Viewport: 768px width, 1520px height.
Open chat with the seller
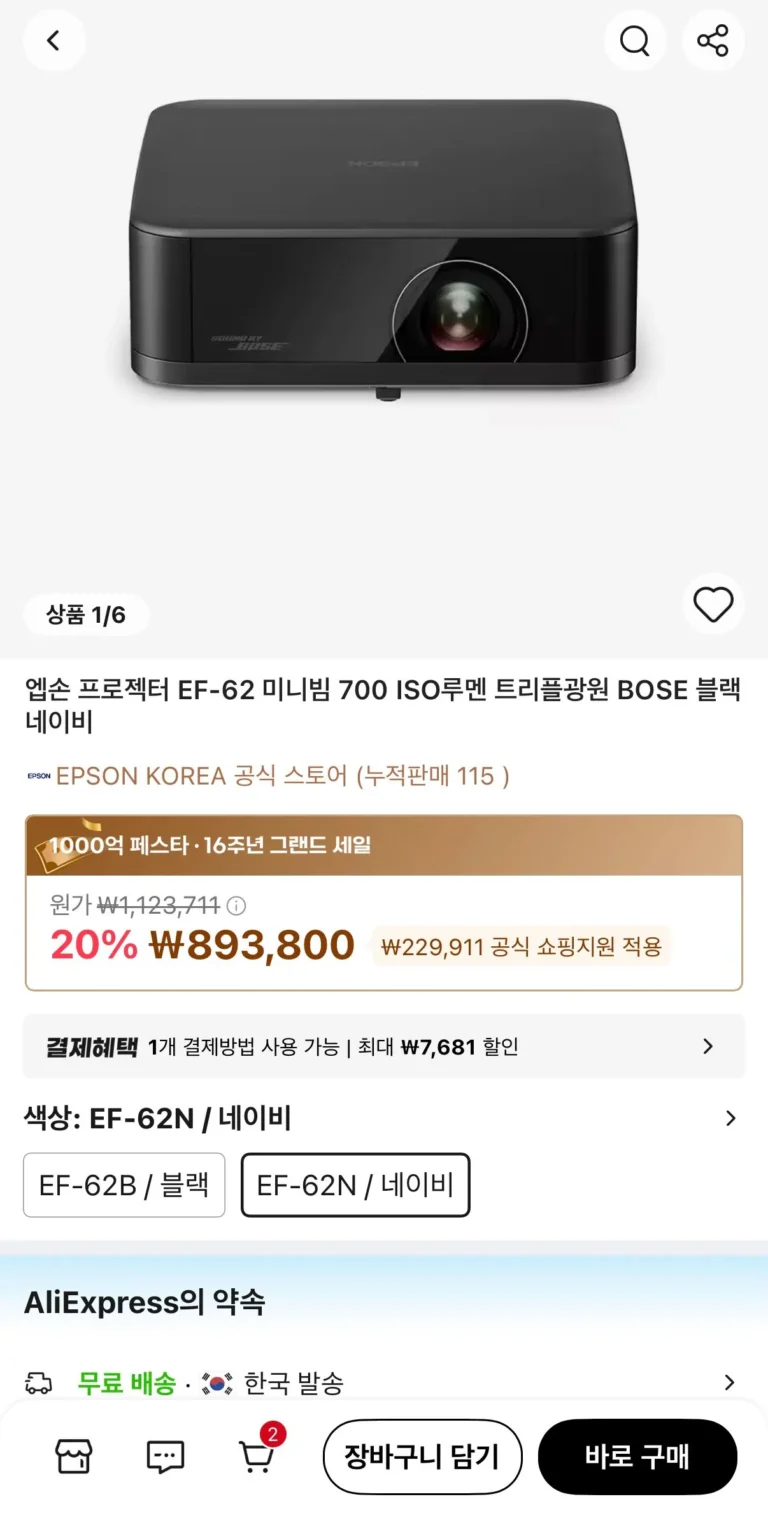(x=165, y=1457)
